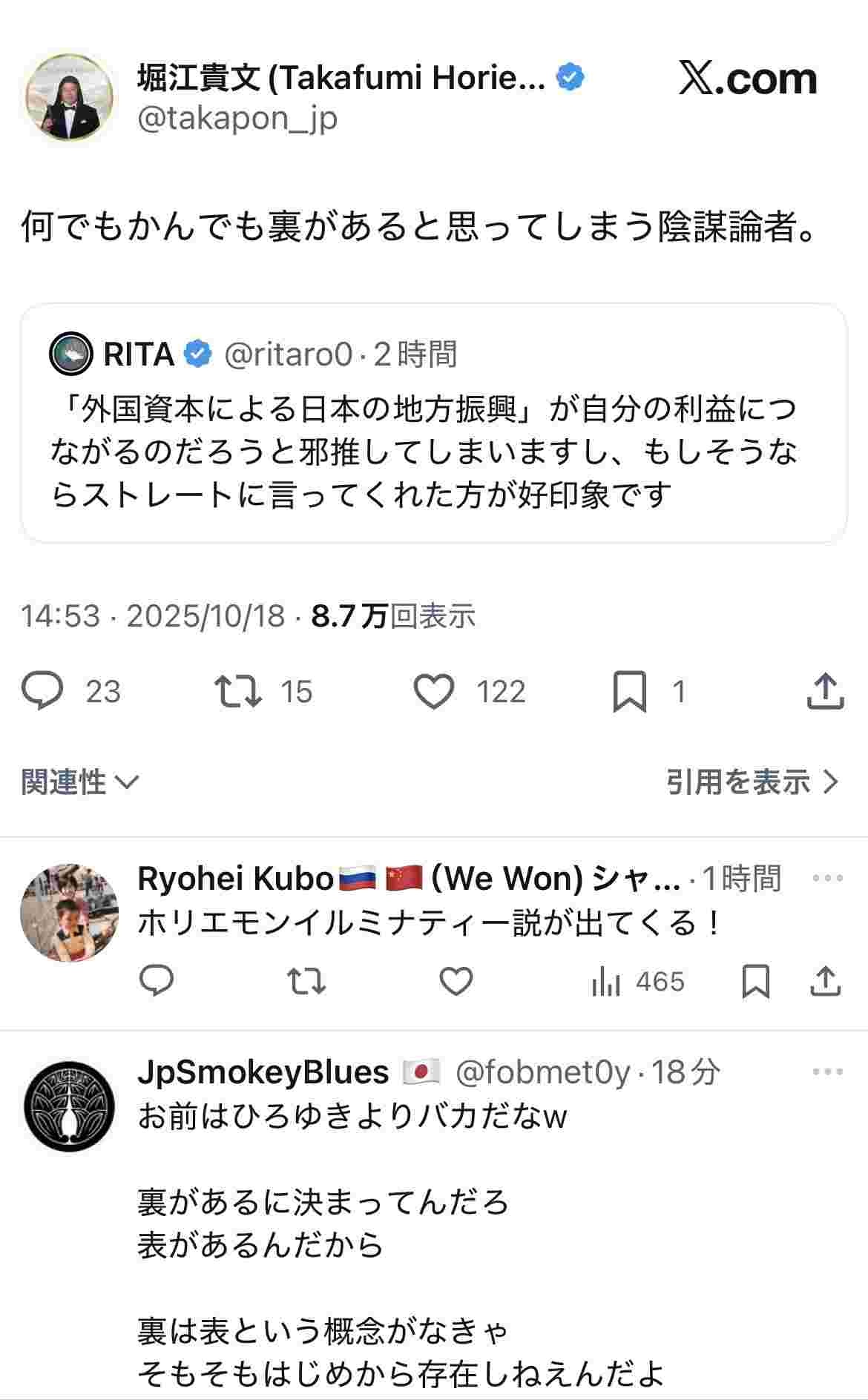Screen dimensions: 868x1400
Task: Like Ryohei Kubo's reply
Action: tap(456, 982)
